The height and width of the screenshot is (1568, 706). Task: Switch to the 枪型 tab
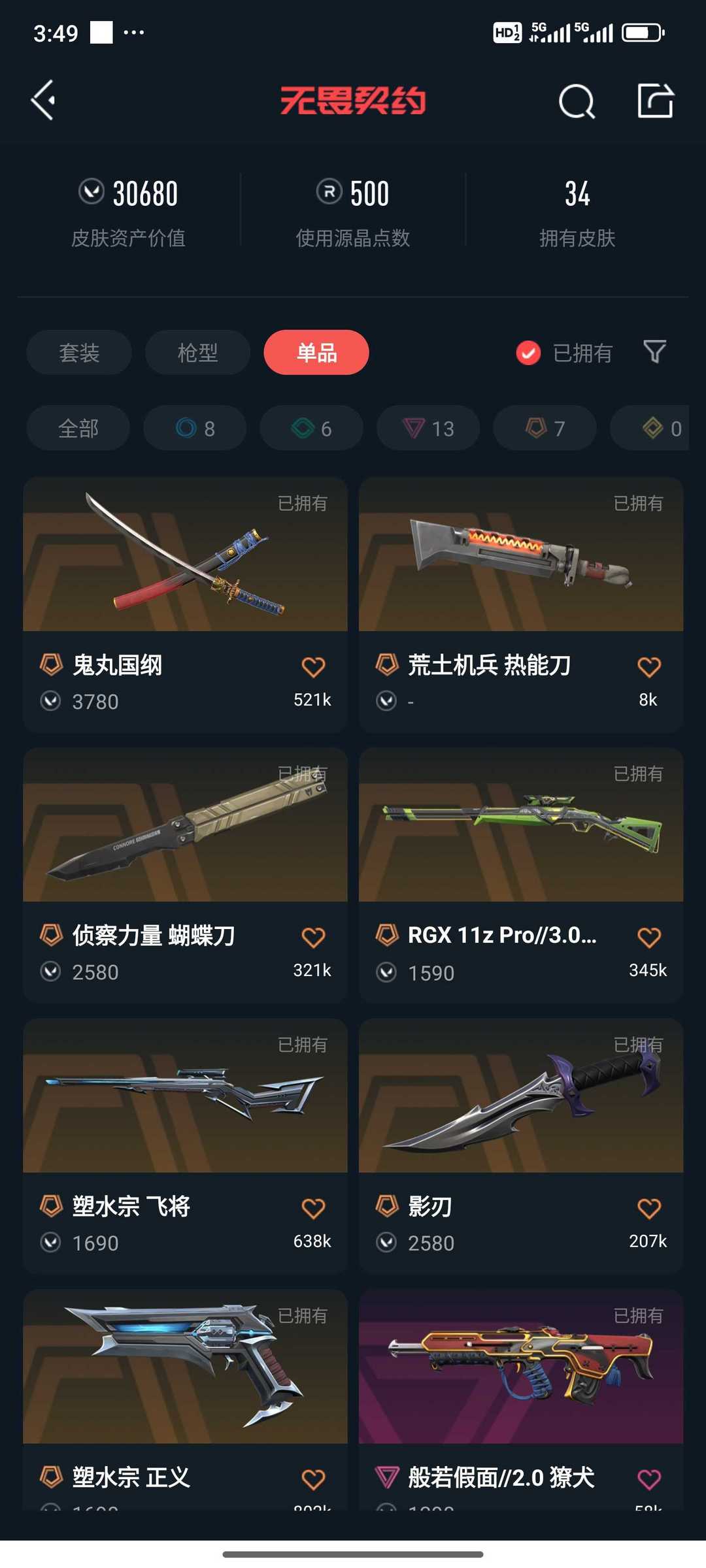pos(197,353)
